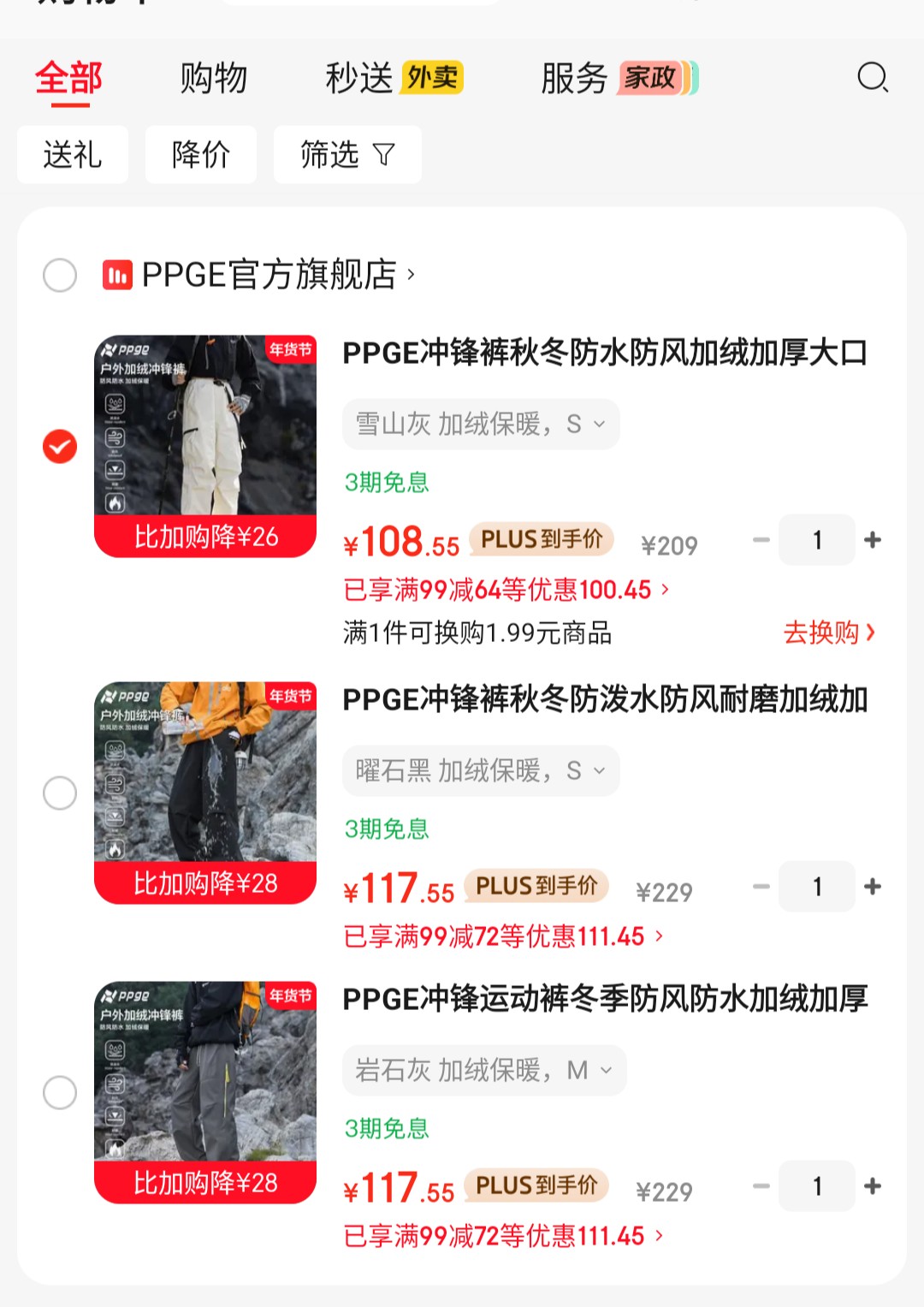
Task: Select the 曜石黑 冲锋裤 item checkbox
Action: click(x=60, y=793)
